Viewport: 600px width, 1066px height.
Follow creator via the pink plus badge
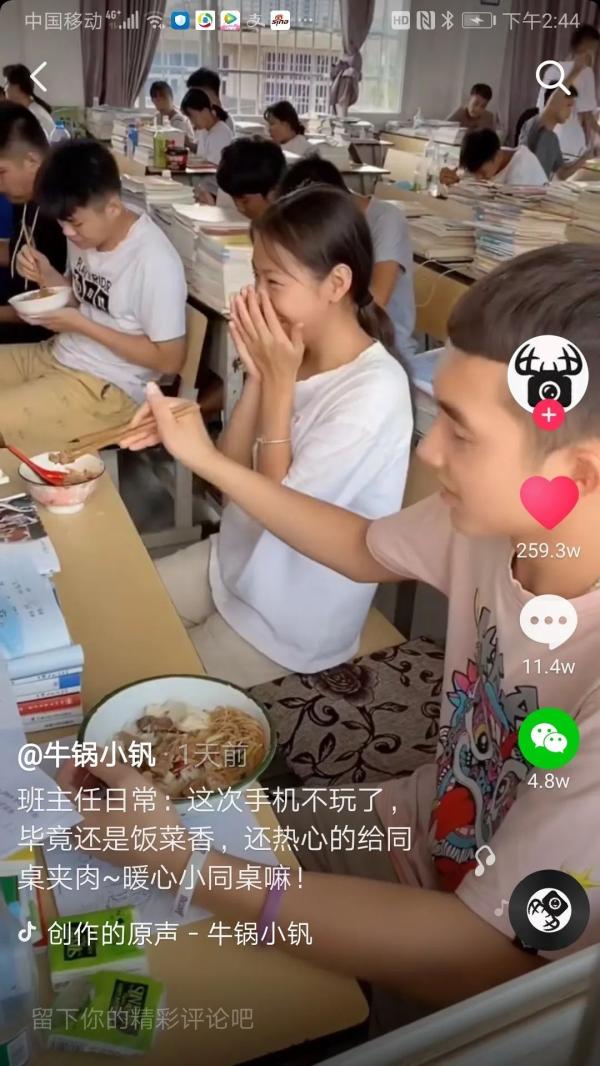(x=548, y=415)
